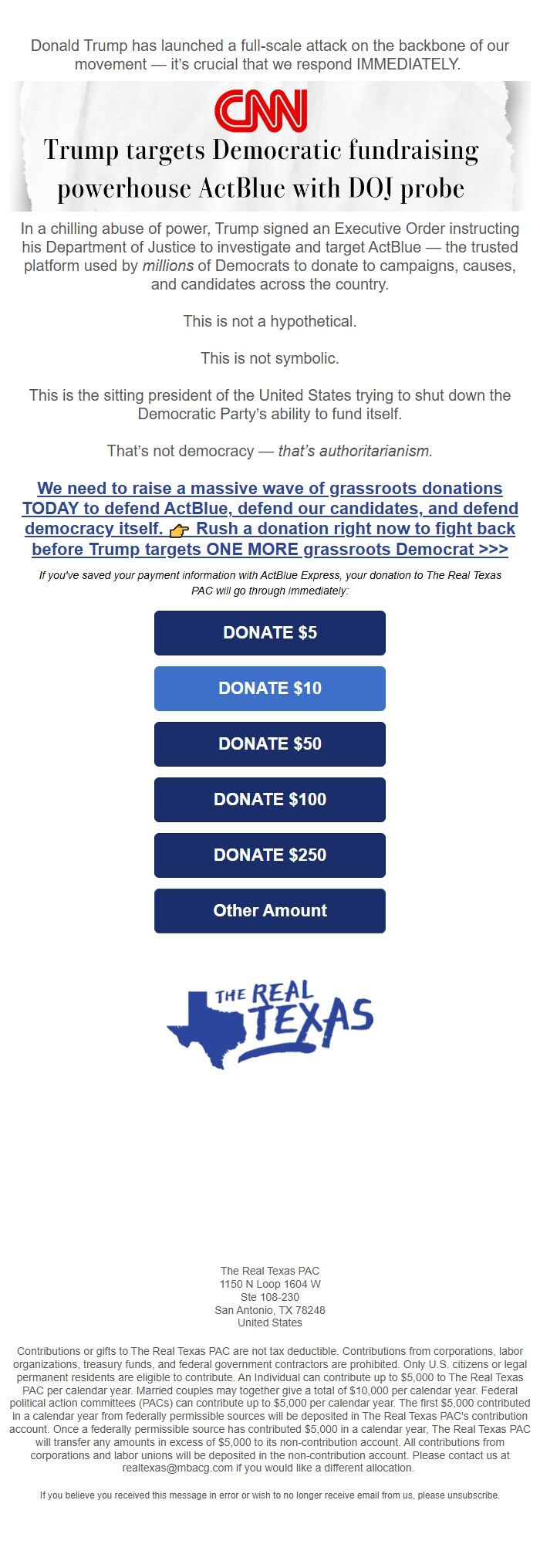This screenshot has height=1568, width=540.
Task: Choose the DONATE $50 option
Action: 269,744
